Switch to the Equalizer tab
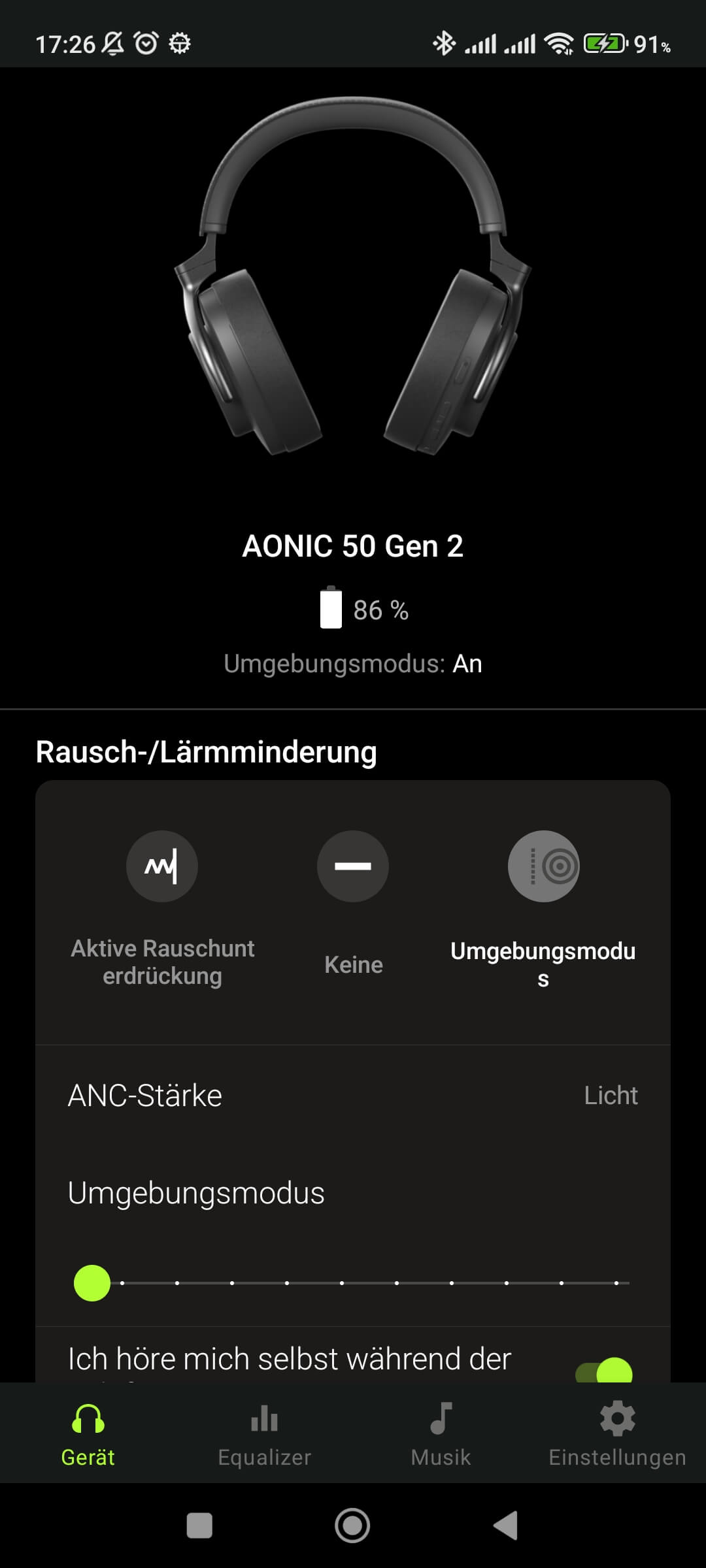This screenshot has width=706, height=1568. pos(265,1431)
